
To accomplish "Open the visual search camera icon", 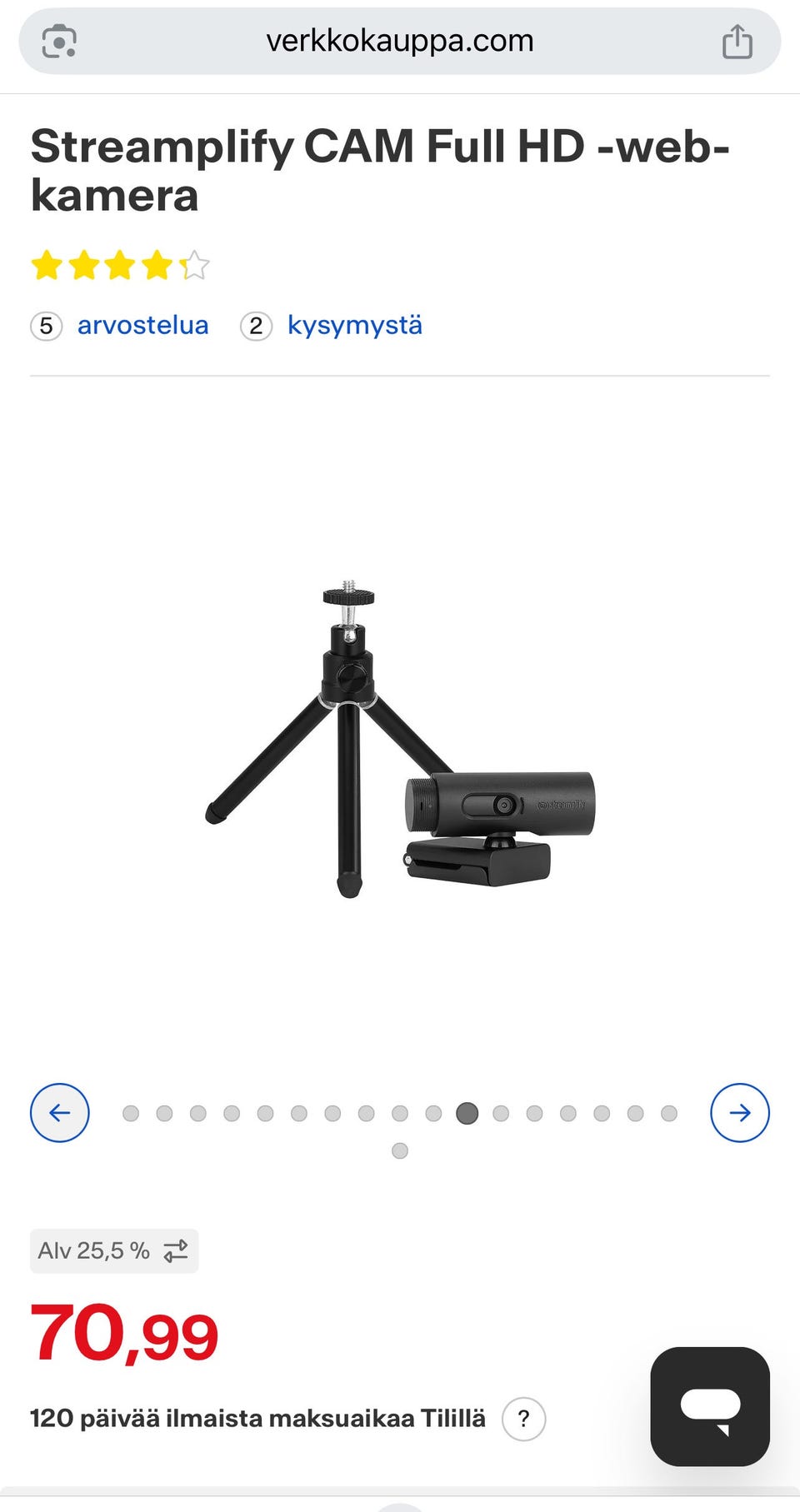I will [x=59, y=42].
